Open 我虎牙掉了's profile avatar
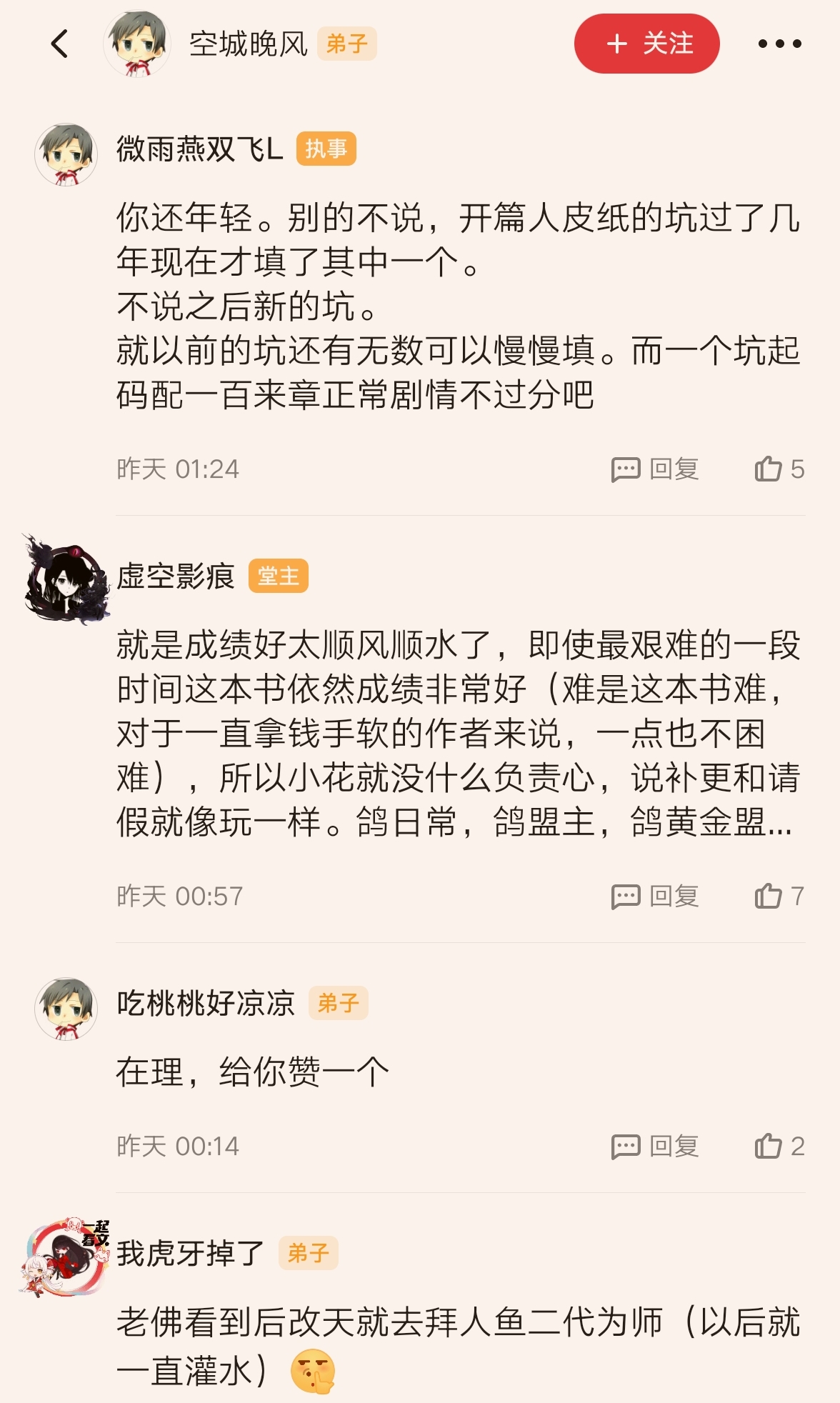840x1403 pixels. 66,1257
